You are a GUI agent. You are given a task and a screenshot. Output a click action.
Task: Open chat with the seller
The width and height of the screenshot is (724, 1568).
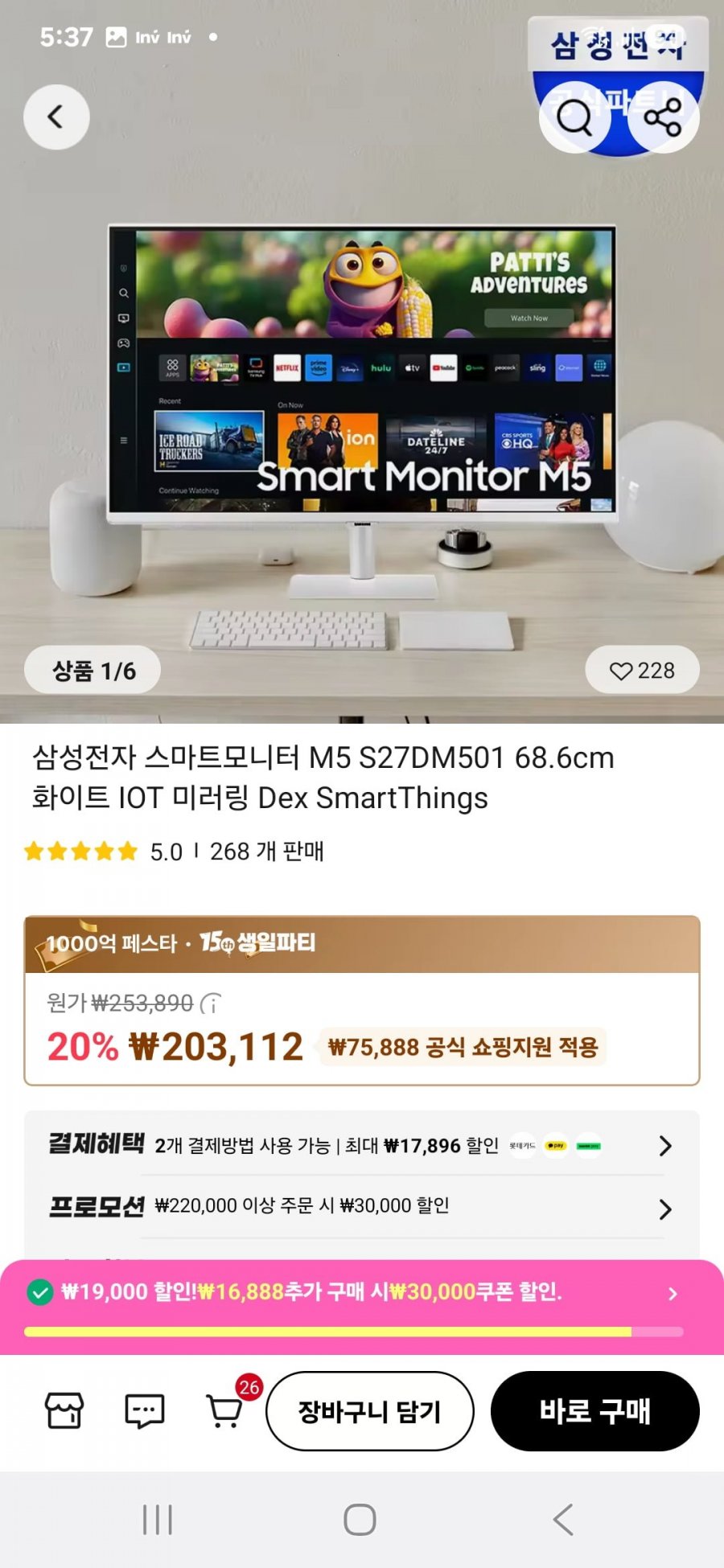[x=145, y=1410]
